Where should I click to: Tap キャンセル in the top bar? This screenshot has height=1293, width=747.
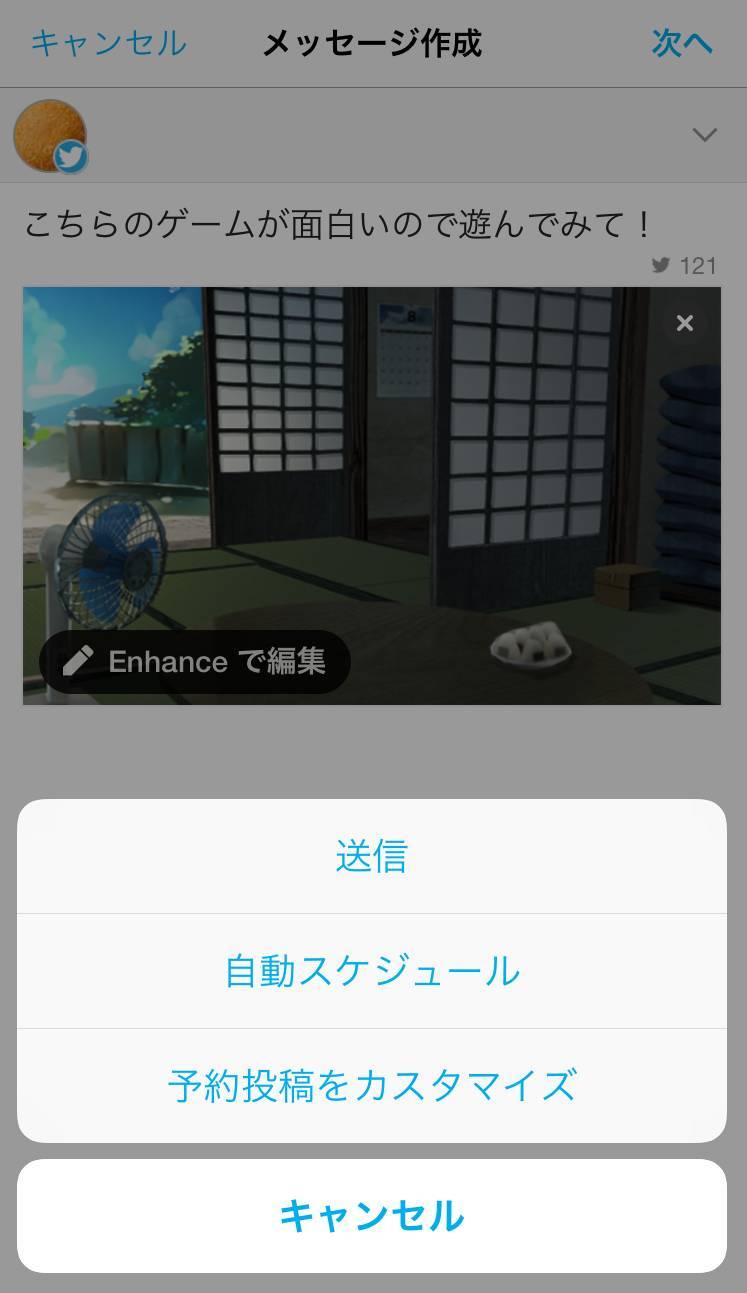click(x=108, y=43)
